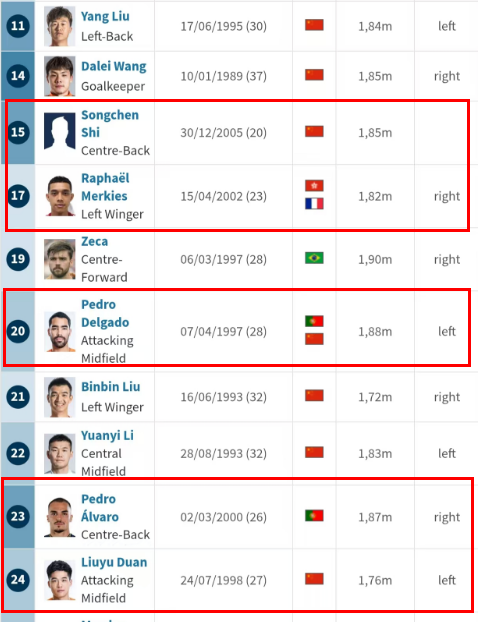Open Yuanyi Li's player profile

click(x=107, y=436)
